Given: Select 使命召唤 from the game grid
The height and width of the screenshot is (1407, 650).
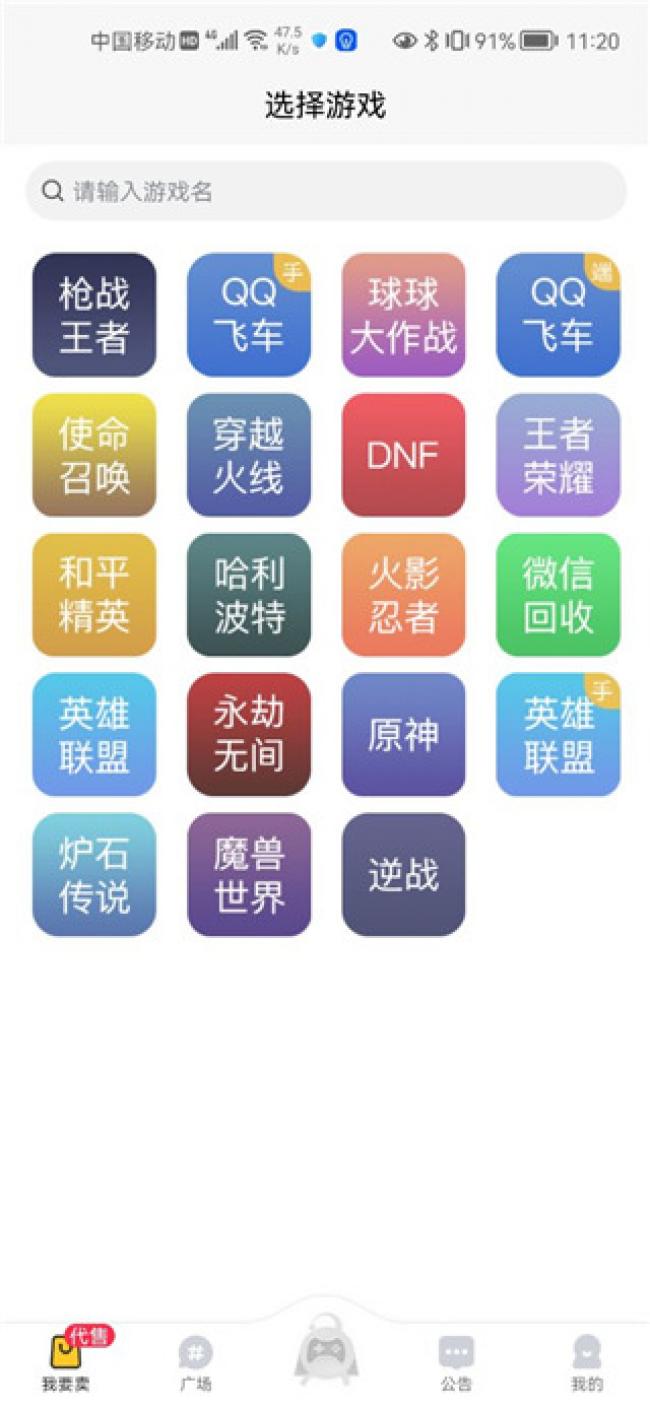Looking at the screenshot, I should coord(94,455).
